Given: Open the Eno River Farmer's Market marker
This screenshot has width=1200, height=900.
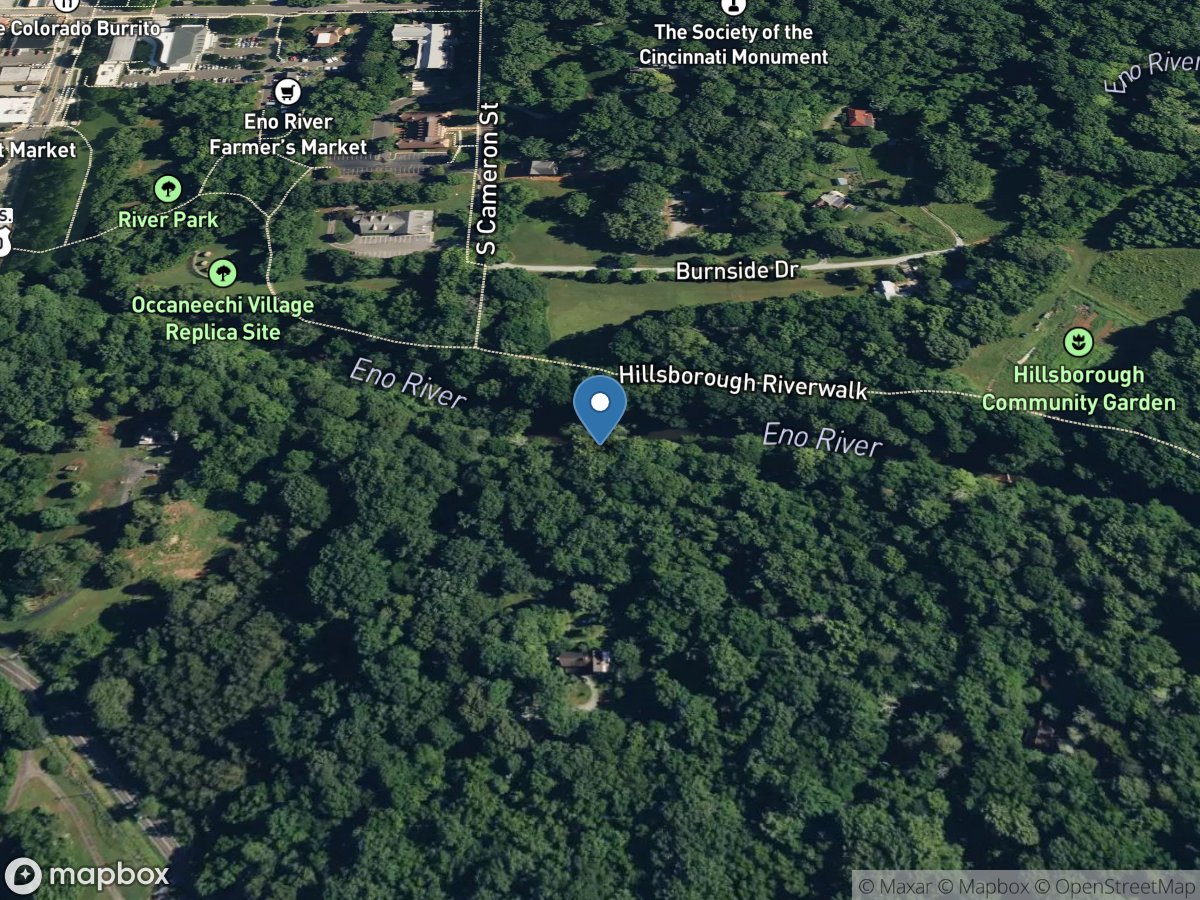Looking at the screenshot, I should tap(288, 92).
